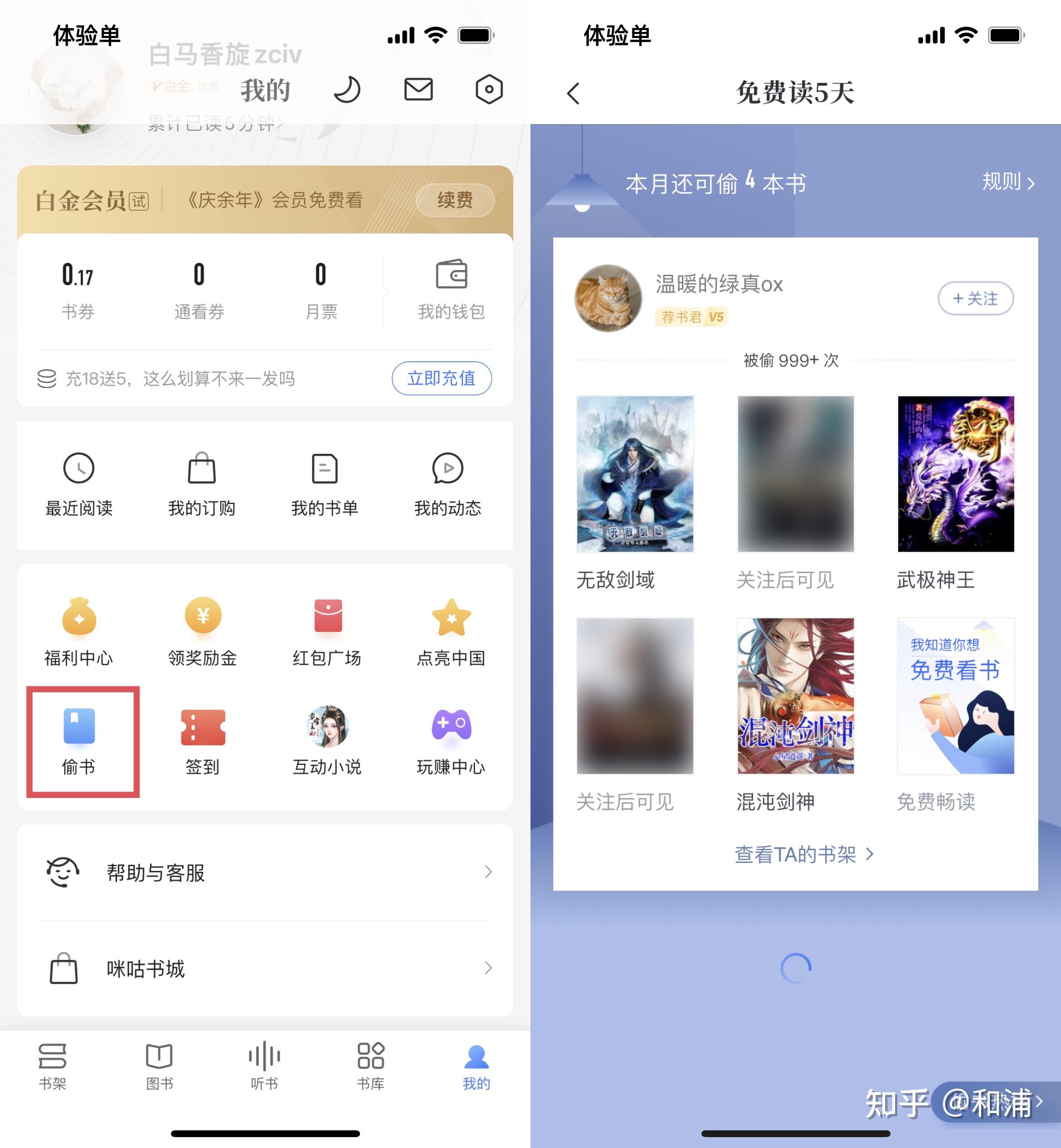Open the messages envelope icon
1061x1148 pixels.
tap(418, 89)
